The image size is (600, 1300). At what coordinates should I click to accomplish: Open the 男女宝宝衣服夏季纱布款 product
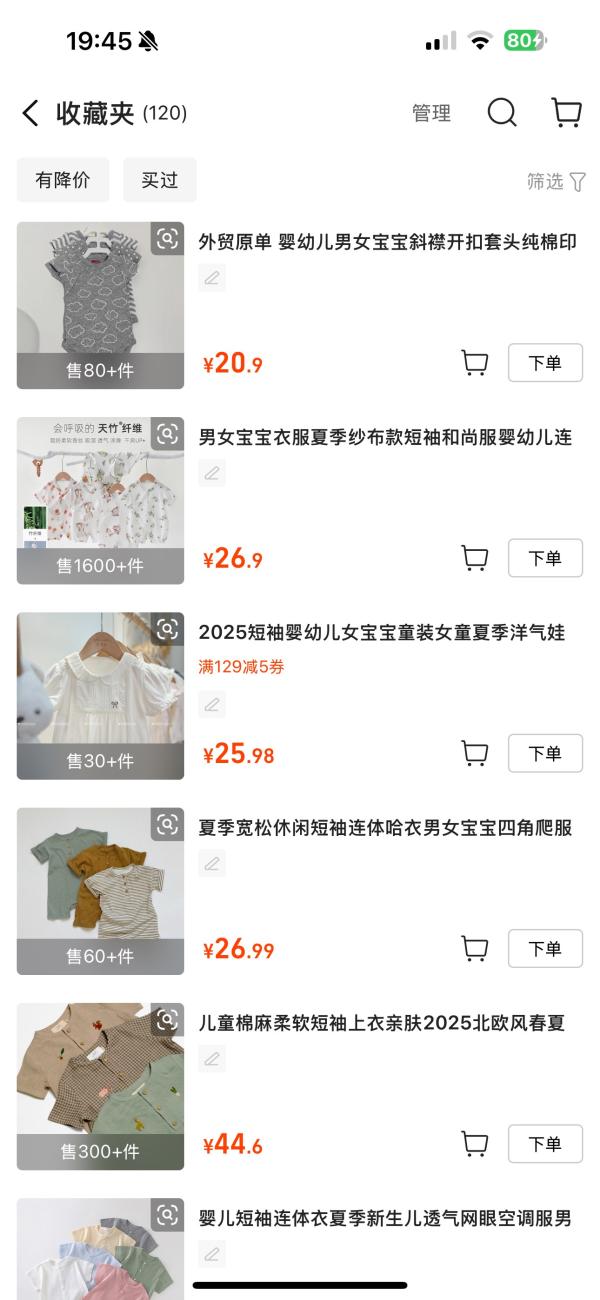pos(385,437)
